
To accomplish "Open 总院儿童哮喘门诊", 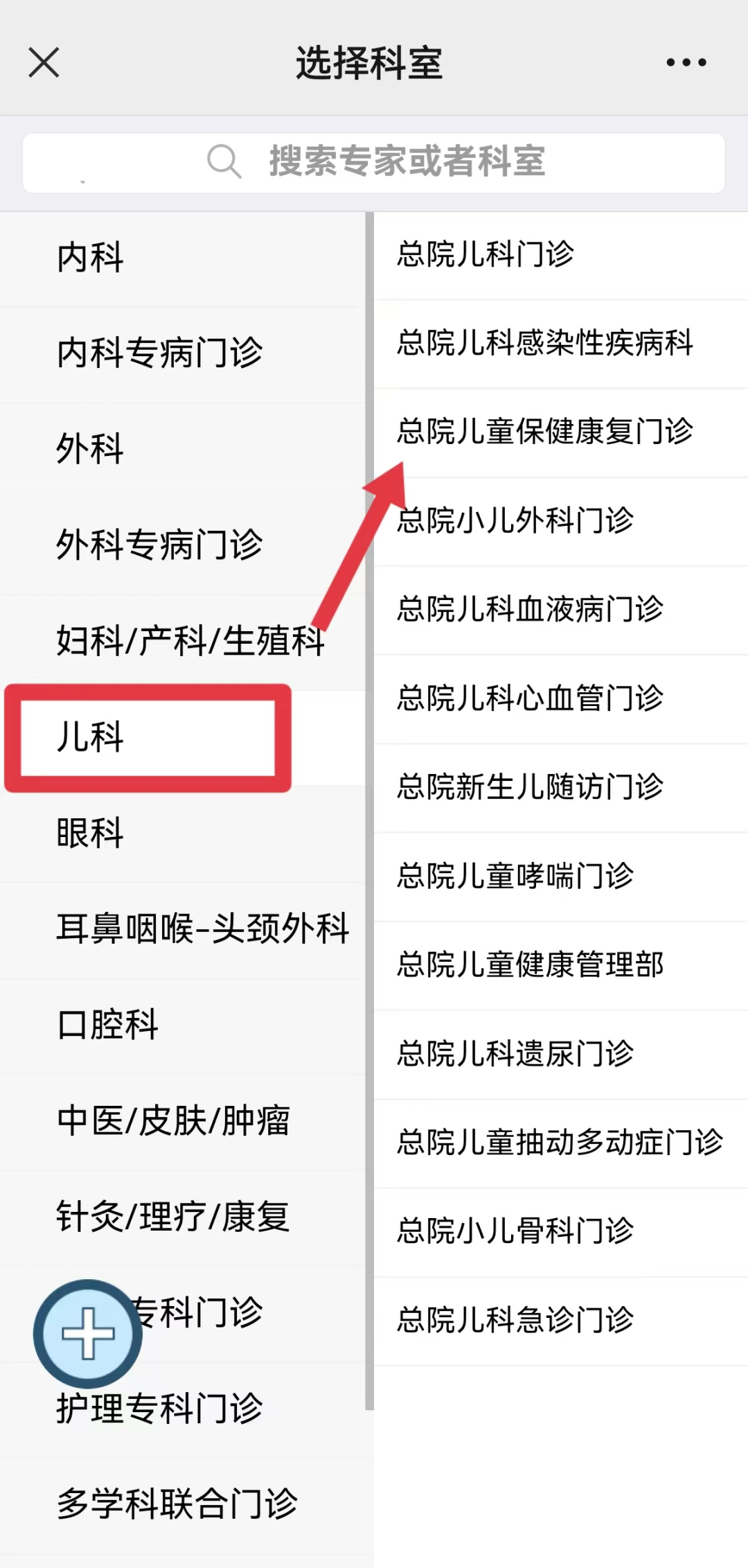I will [561, 876].
